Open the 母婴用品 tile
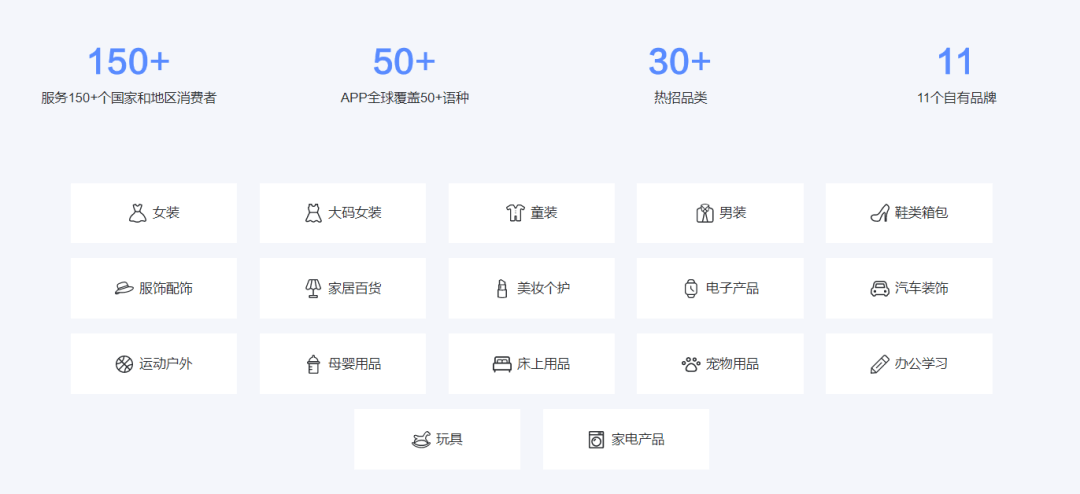1080x494 pixels. 343,363
